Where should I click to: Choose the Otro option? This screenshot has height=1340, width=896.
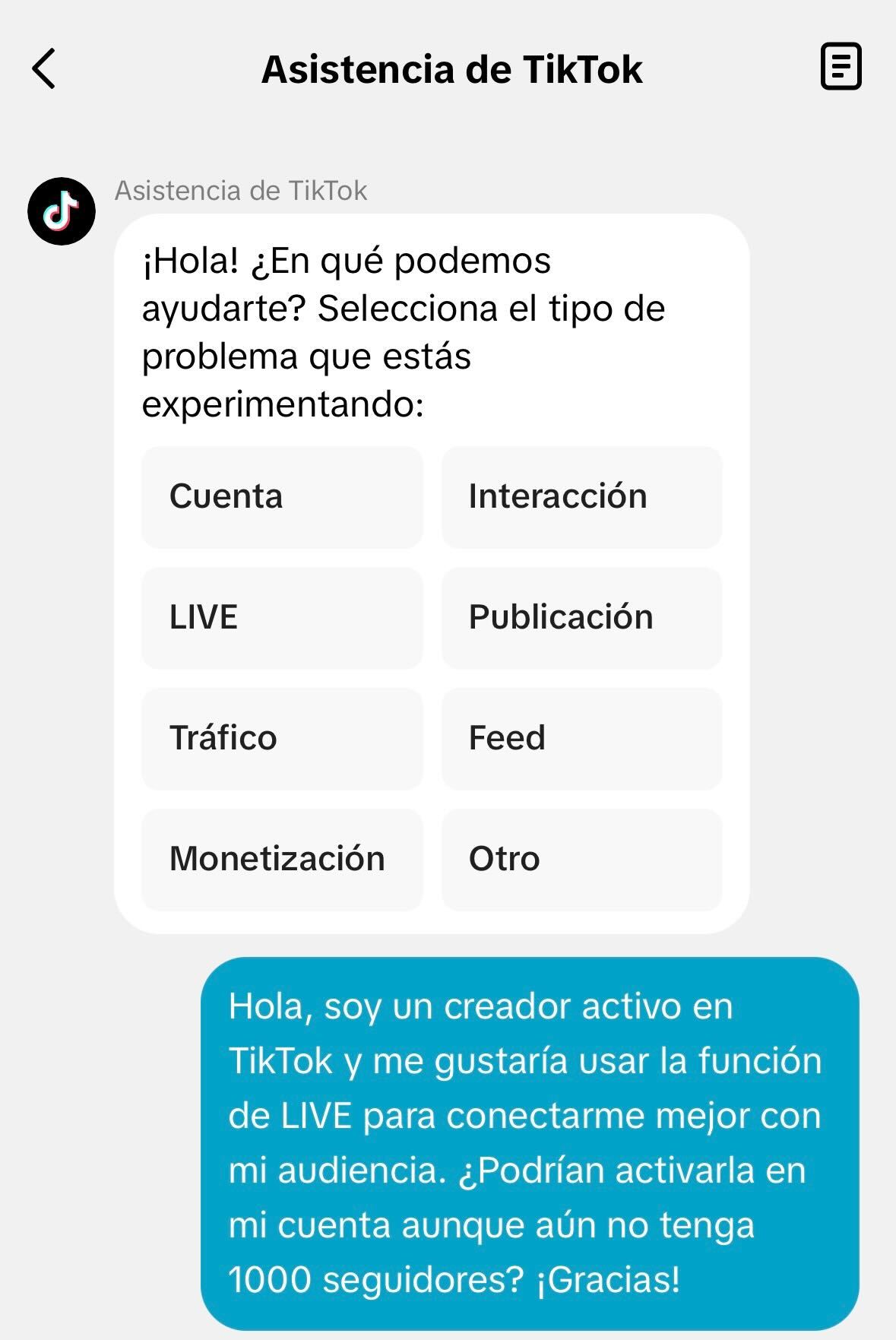point(581,860)
